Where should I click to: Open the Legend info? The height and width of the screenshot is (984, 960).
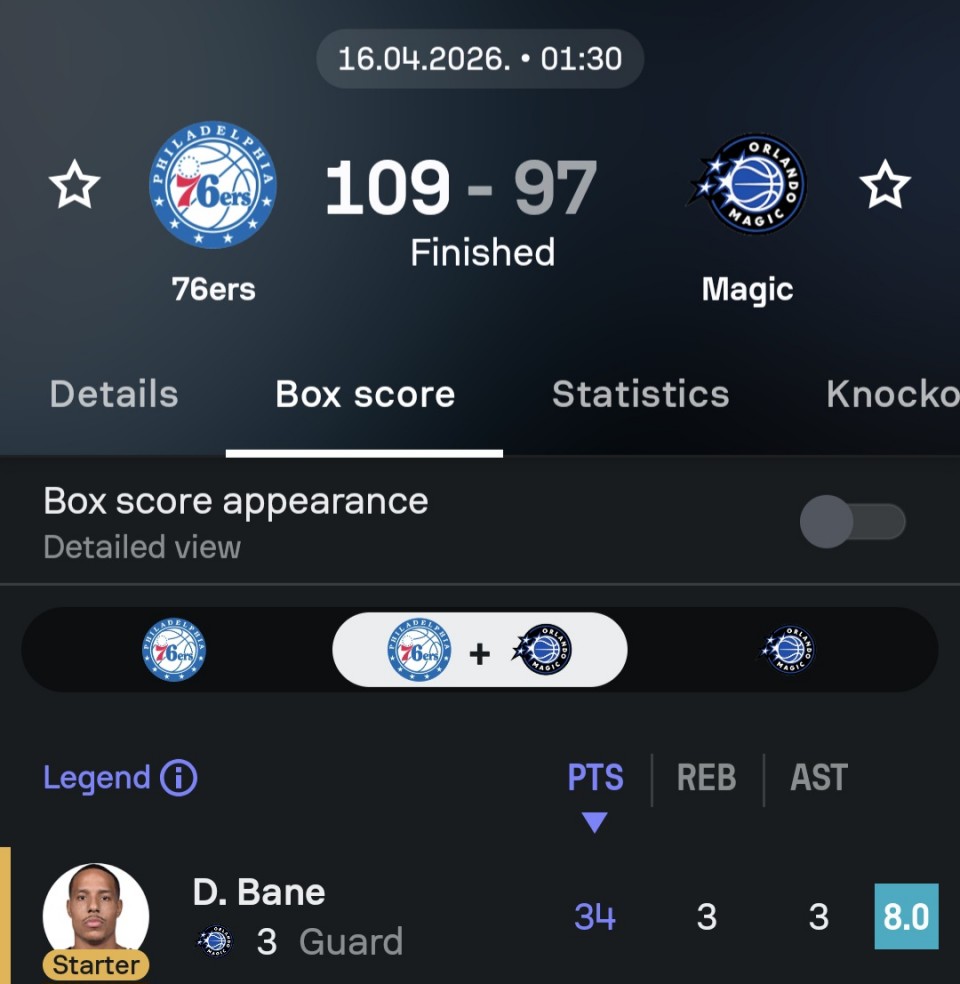[120, 778]
